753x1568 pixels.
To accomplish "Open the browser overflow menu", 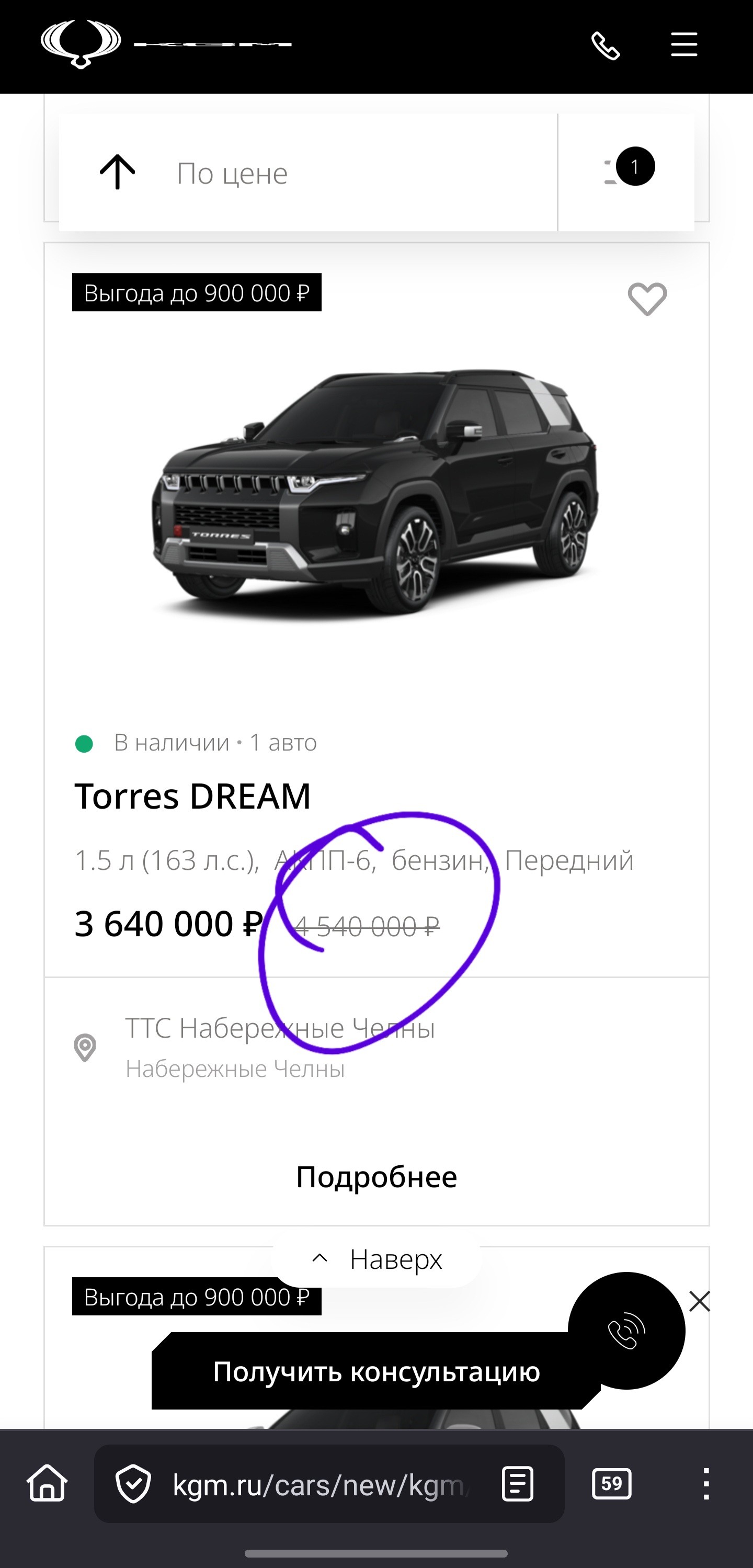I will tap(705, 1483).
